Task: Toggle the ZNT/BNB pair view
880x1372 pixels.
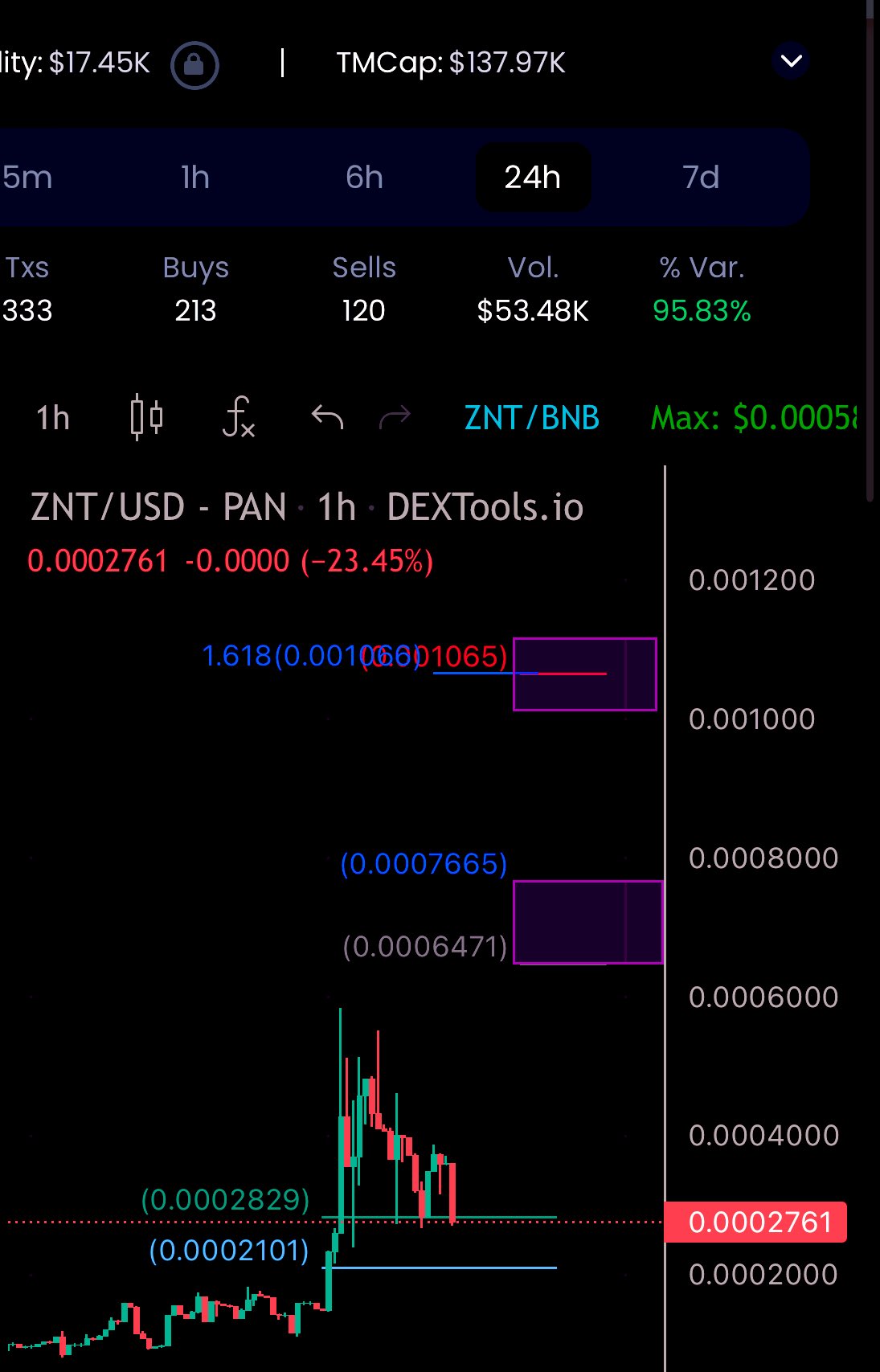Action: pyautogui.click(x=532, y=418)
